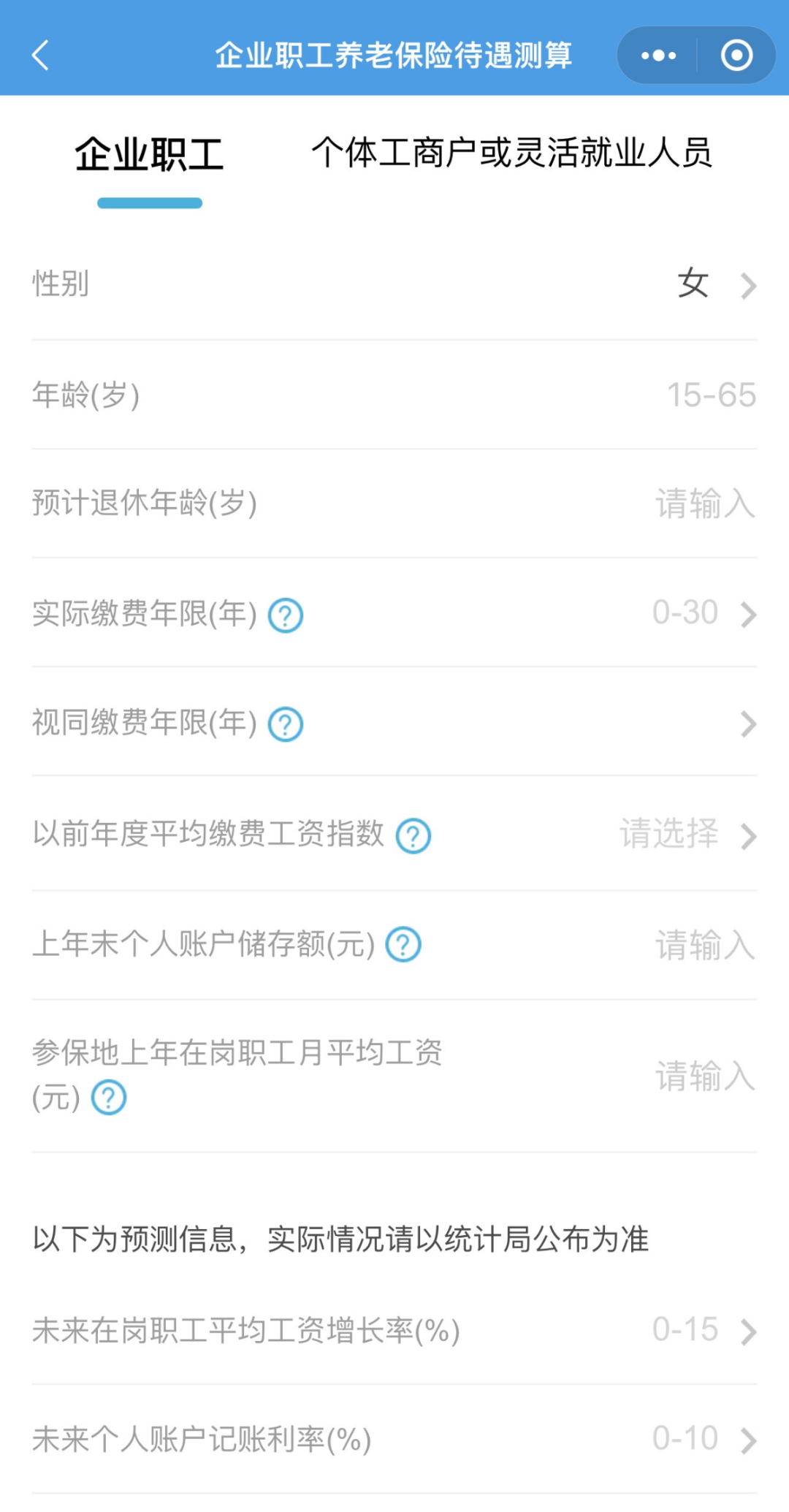Open the mini program more options menu
The width and height of the screenshot is (789, 1512).
(658, 56)
